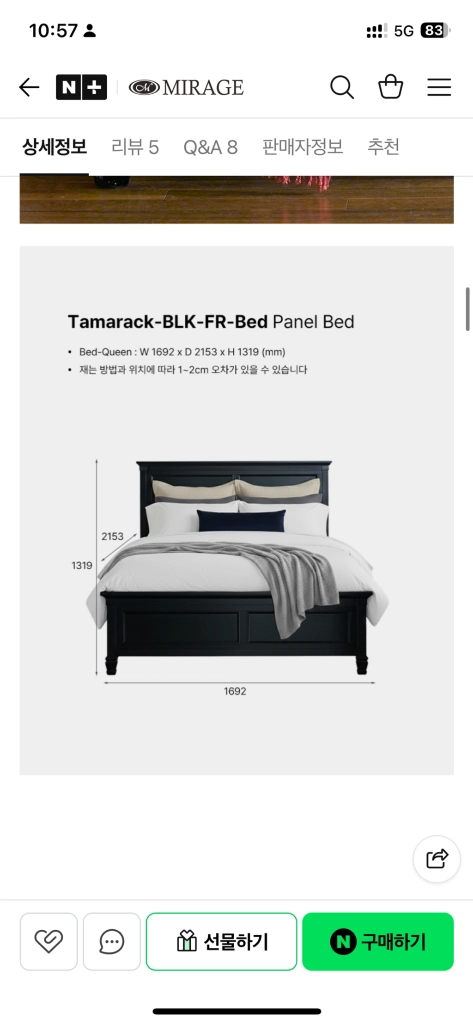Screen dimensions: 473x1024
Task: Share this product via the floating share icon
Action: pos(437,859)
